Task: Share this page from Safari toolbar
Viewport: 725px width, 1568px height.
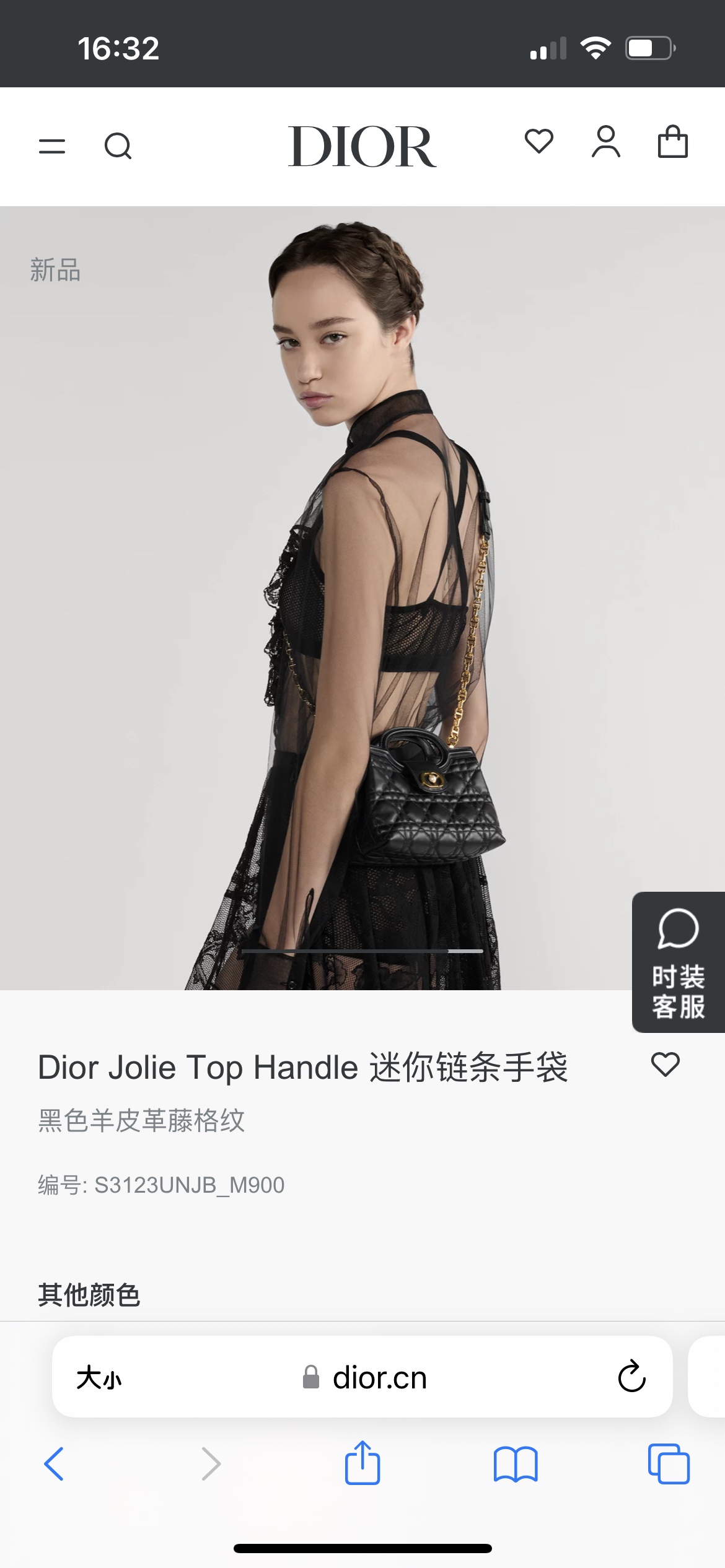Action: 362,1463
